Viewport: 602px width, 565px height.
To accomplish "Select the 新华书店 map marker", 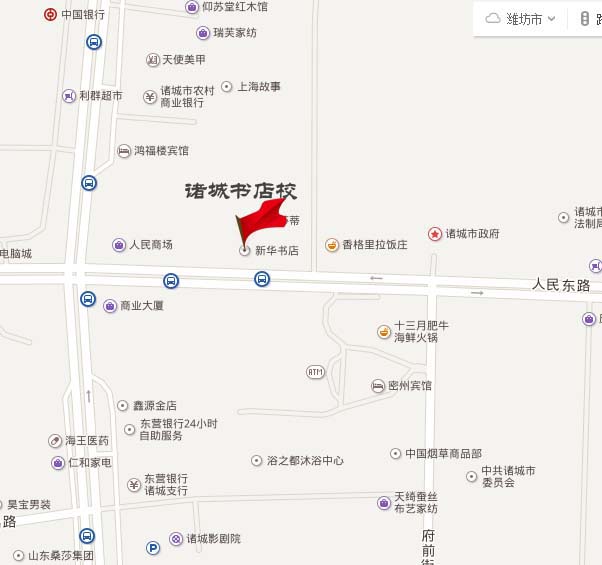I will tap(245, 250).
